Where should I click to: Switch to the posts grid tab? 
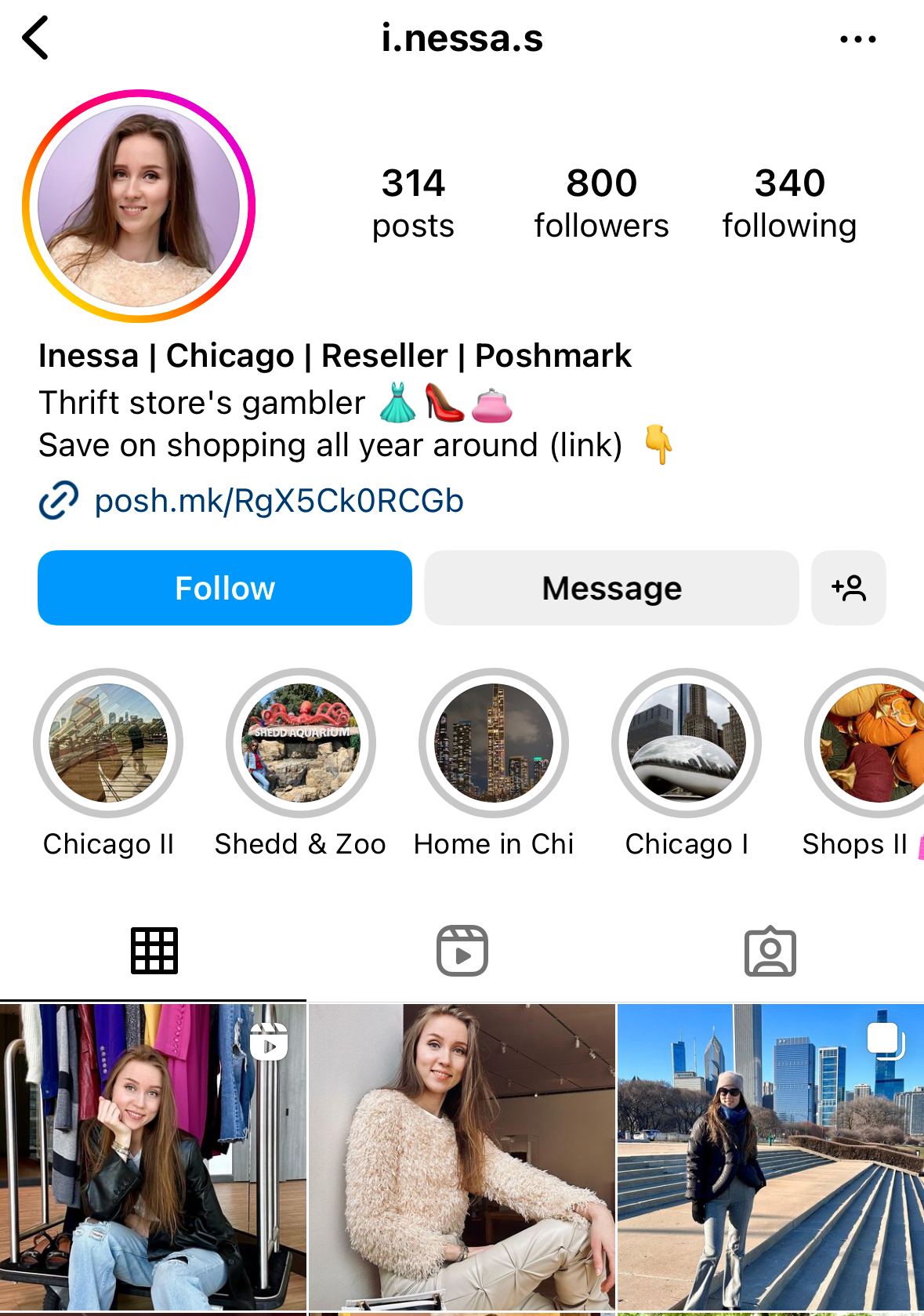coord(154,951)
